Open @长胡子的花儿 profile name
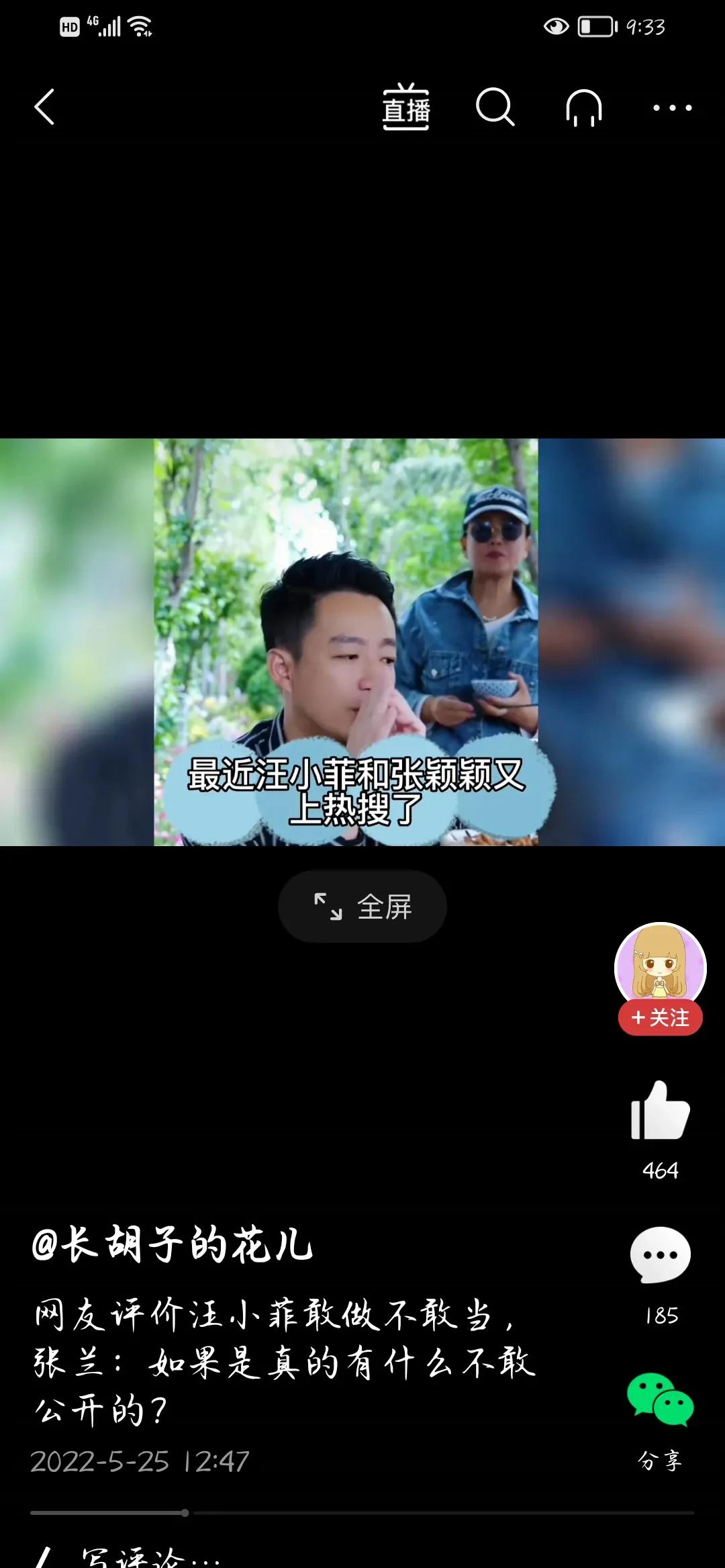The height and width of the screenshot is (1568, 725). coord(172,1244)
